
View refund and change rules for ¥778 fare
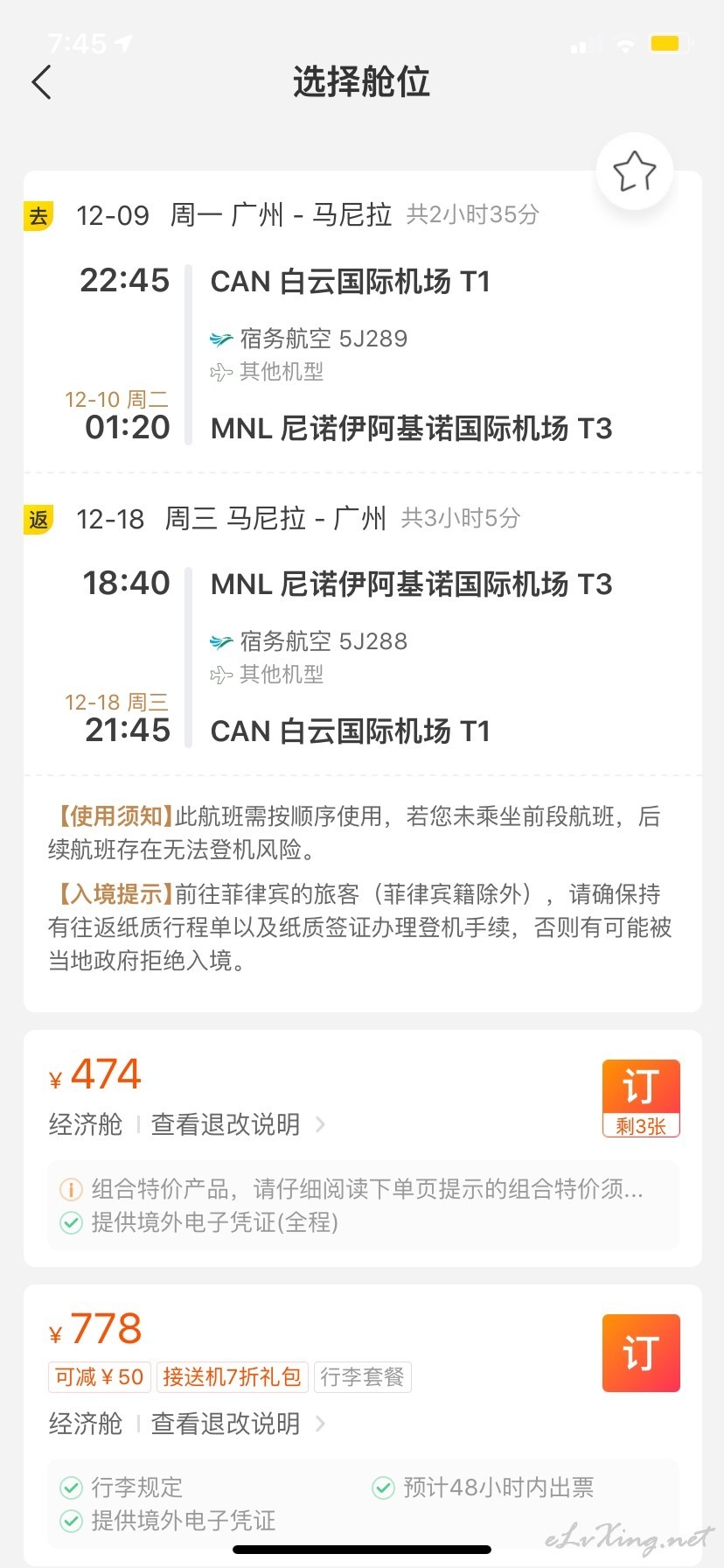pos(239,1424)
